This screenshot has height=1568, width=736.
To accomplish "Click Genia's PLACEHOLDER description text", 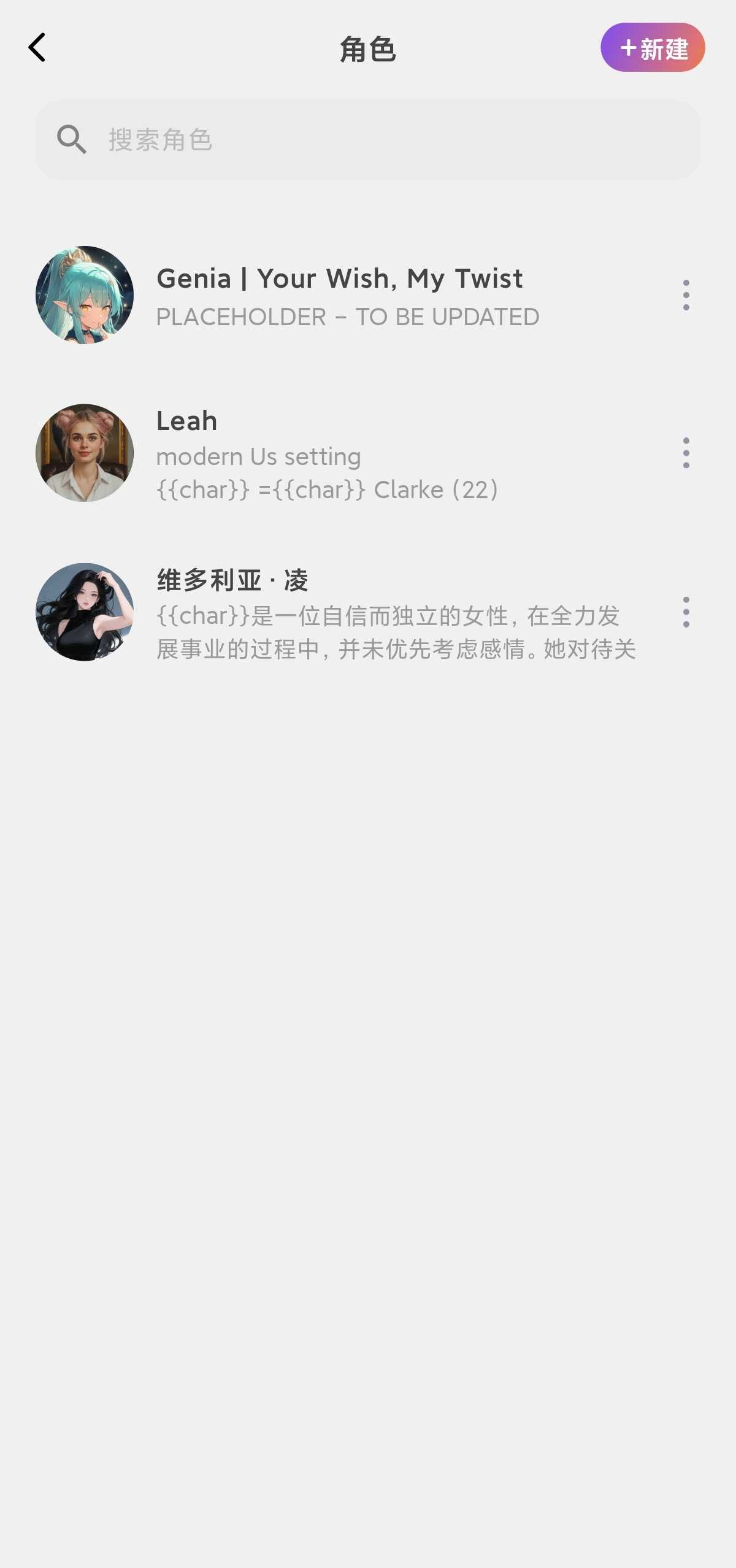I will pos(348,317).
